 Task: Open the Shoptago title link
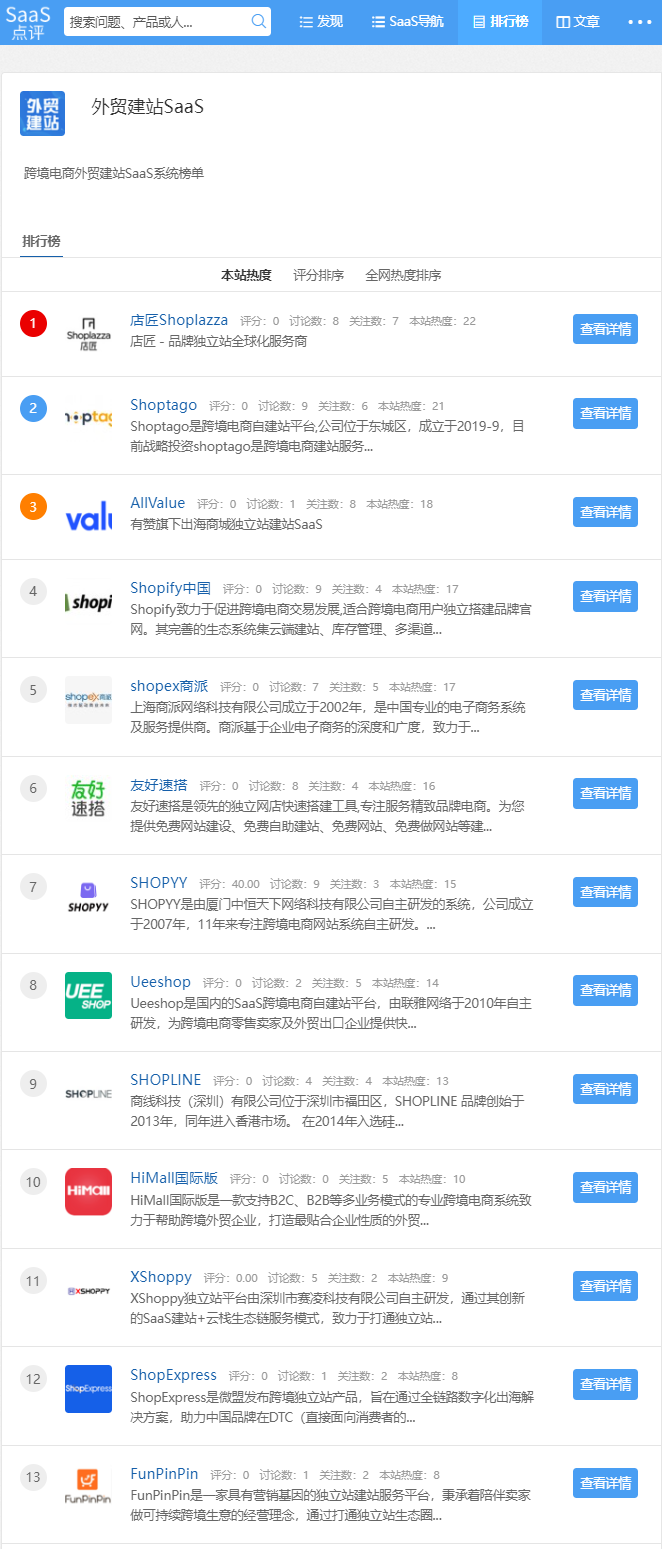(163, 405)
